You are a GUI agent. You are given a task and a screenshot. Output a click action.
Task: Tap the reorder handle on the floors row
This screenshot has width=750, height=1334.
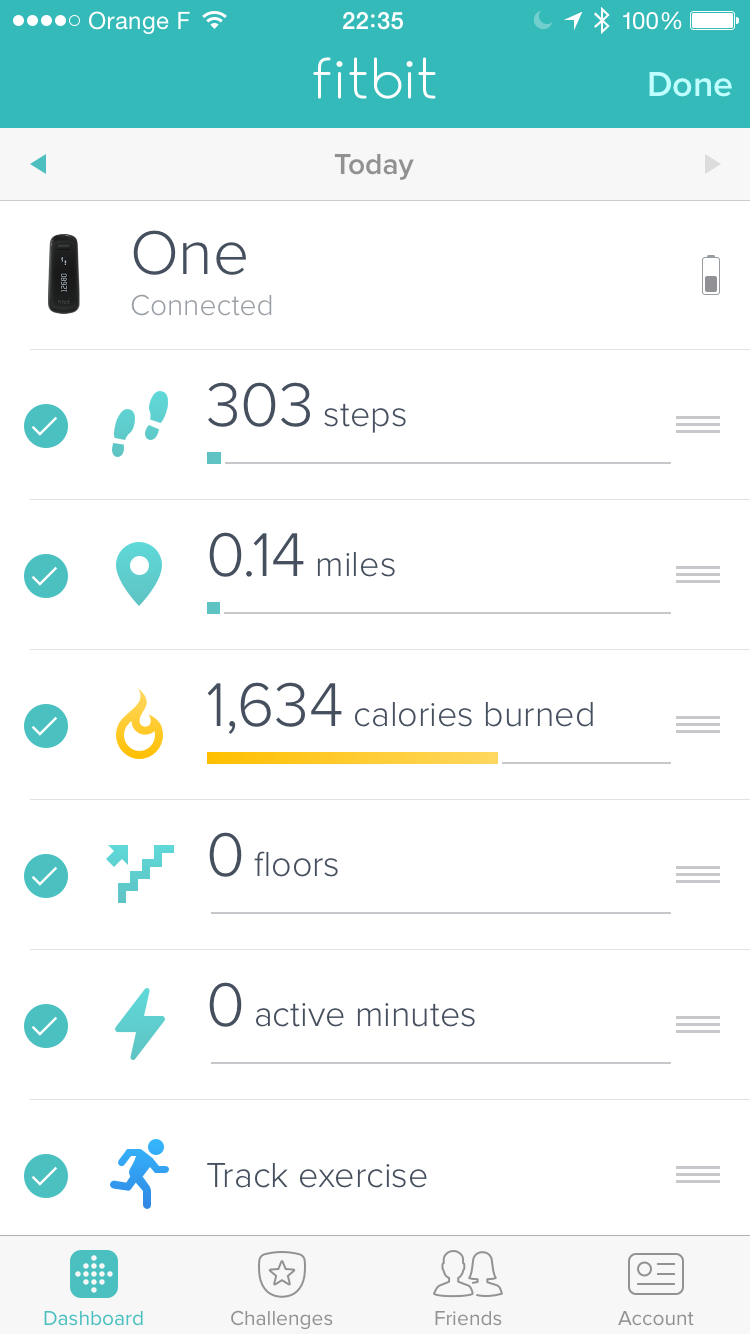click(x=698, y=874)
